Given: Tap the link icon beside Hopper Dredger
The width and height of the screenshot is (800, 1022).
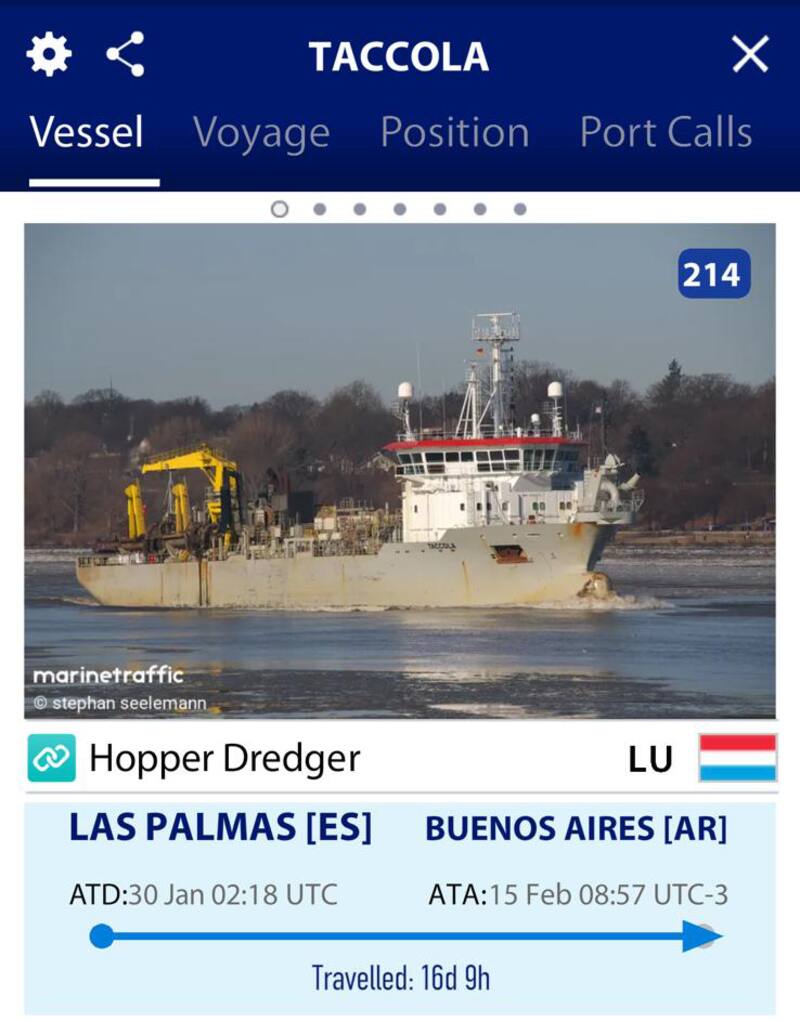Looking at the screenshot, I should point(51,759).
